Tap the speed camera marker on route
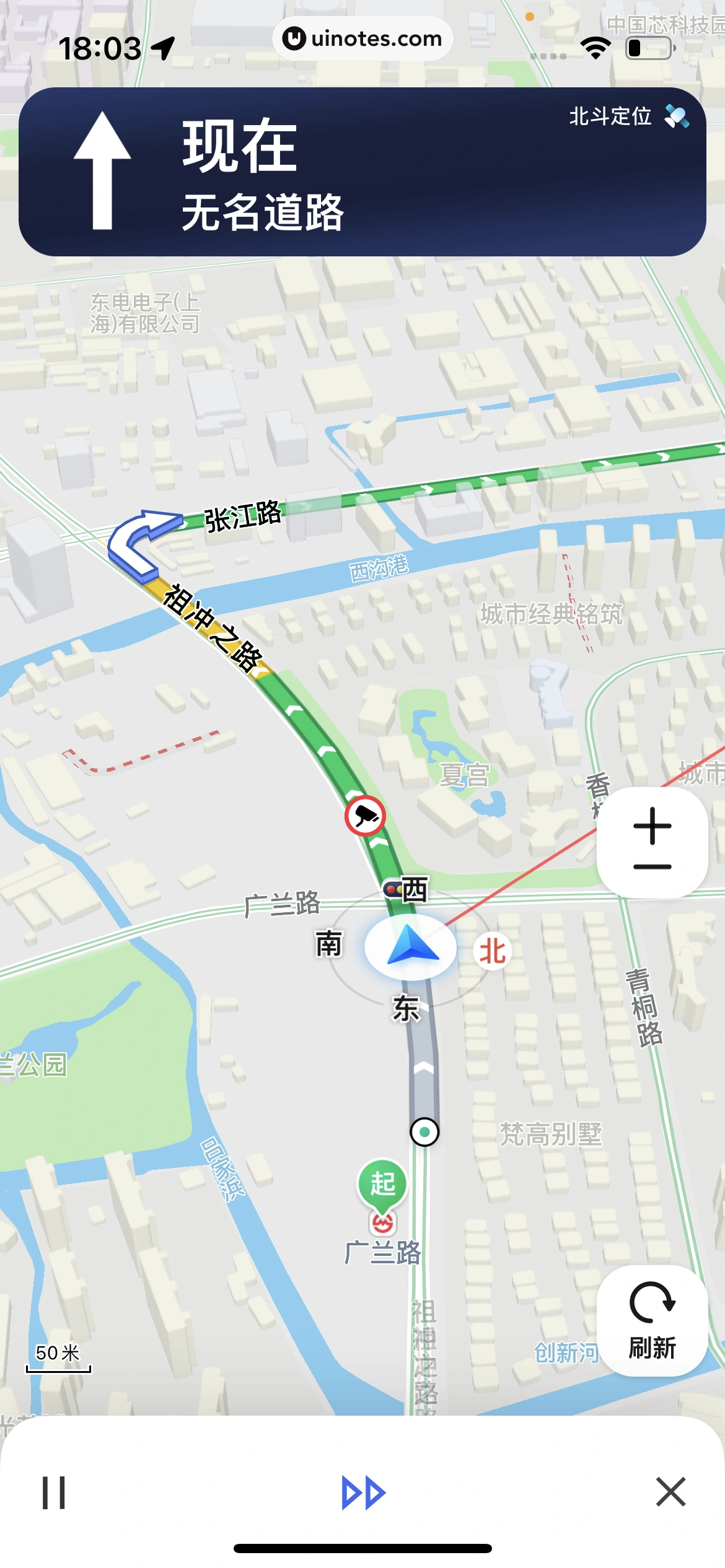 click(366, 816)
